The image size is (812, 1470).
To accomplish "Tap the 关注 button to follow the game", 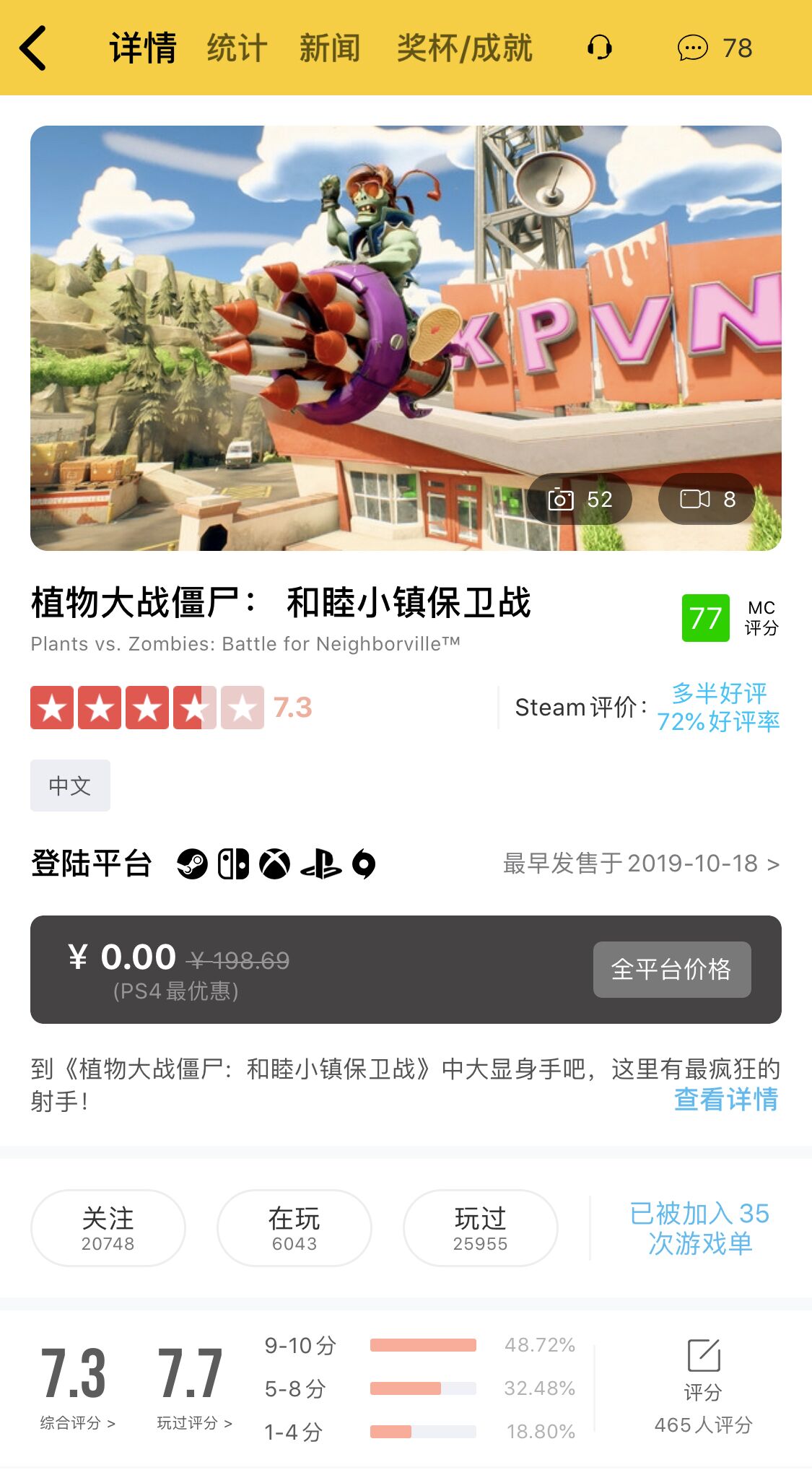I will coord(108,1227).
